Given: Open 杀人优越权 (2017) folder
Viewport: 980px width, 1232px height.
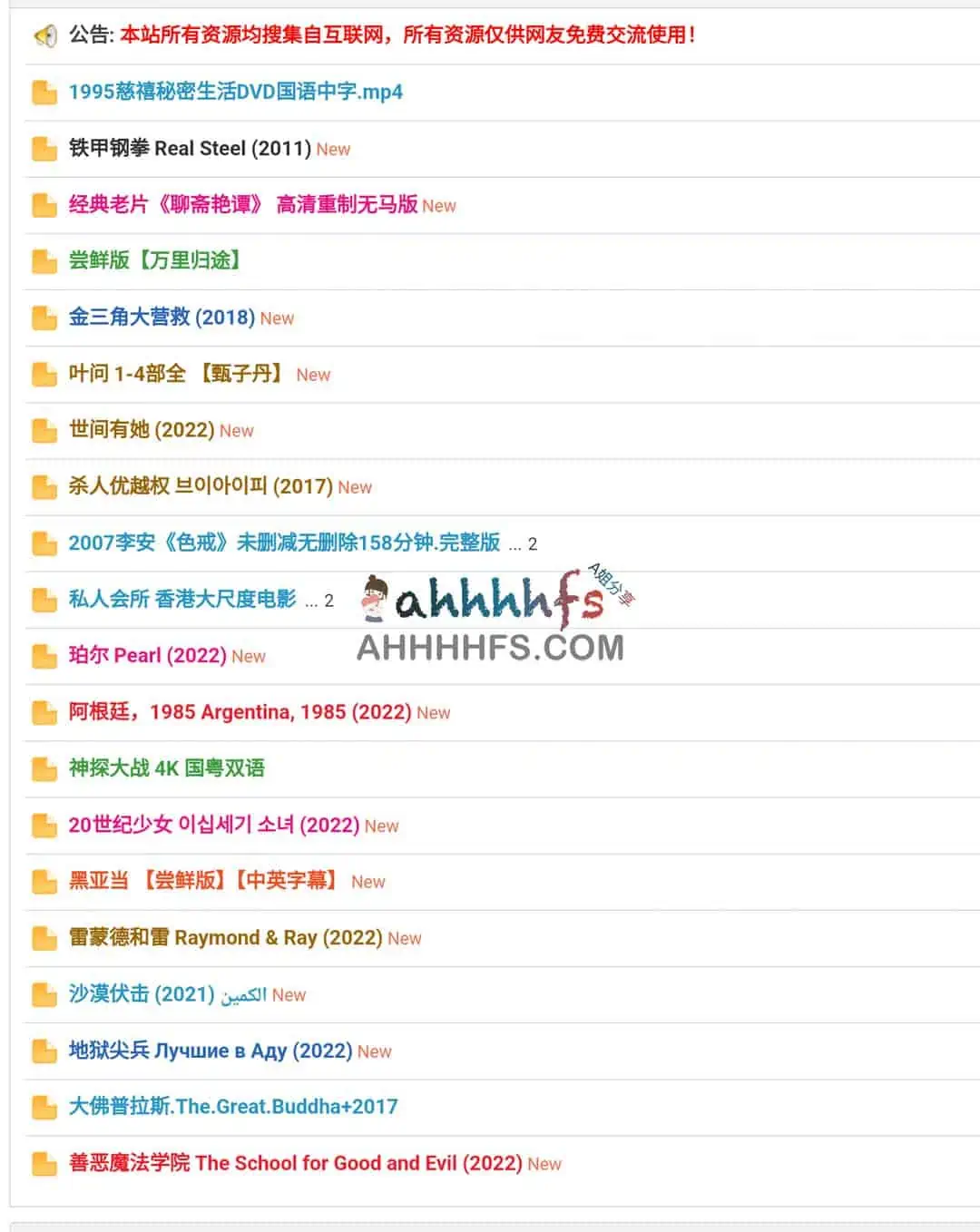Looking at the screenshot, I should [x=201, y=485].
